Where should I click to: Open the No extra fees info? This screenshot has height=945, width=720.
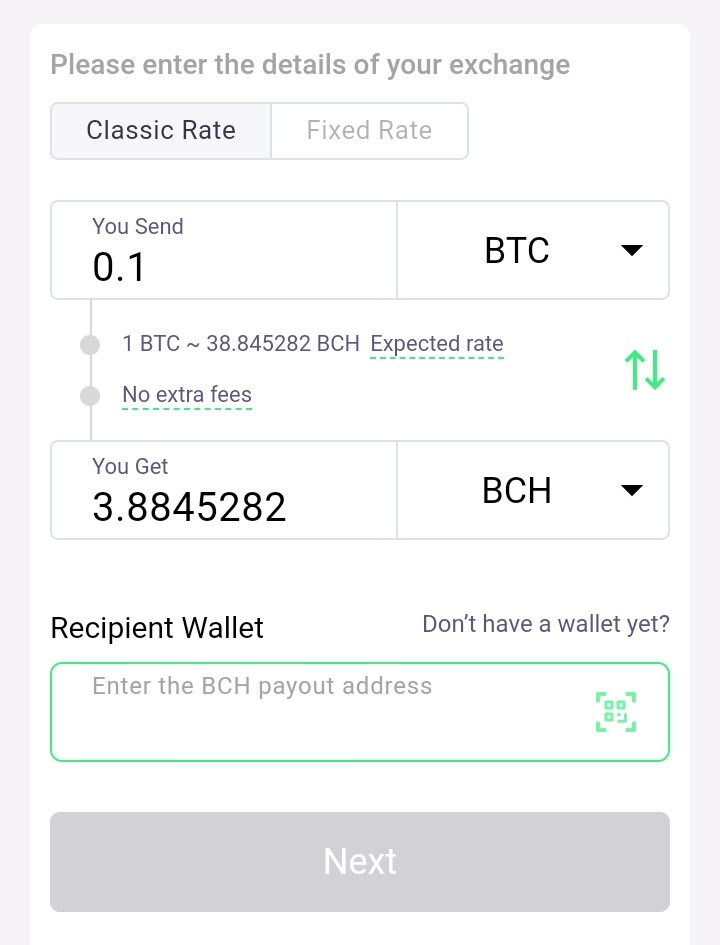(x=187, y=395)
